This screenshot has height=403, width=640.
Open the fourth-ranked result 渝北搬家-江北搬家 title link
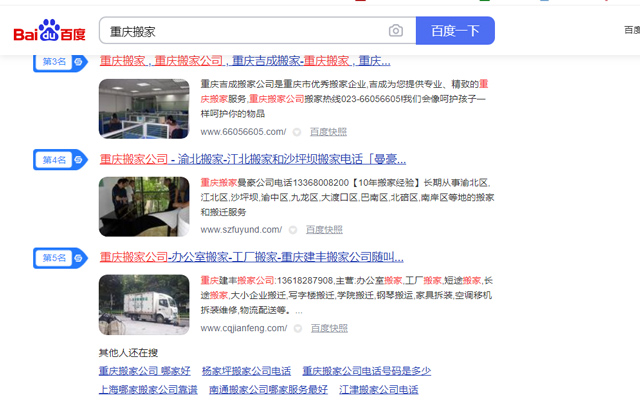click(x=252, y=159)
